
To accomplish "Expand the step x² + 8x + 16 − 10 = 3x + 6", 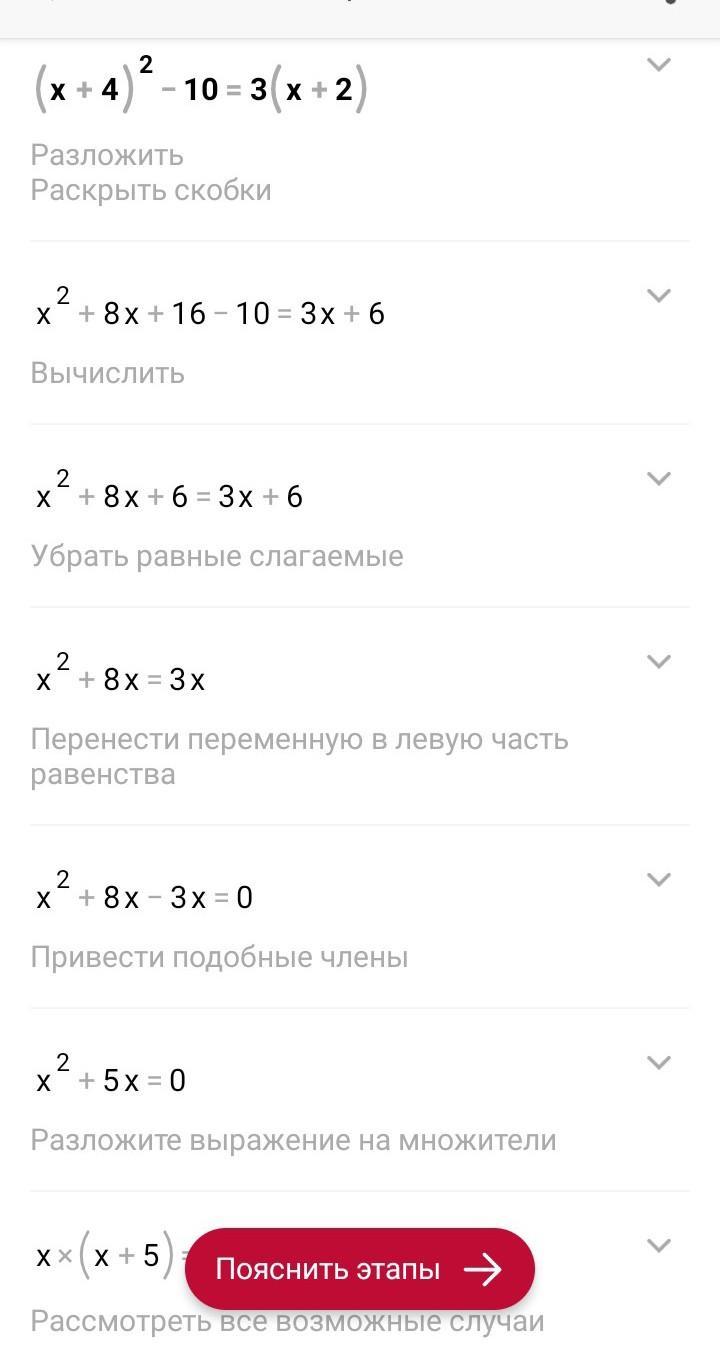I will [x=658, y=295].
